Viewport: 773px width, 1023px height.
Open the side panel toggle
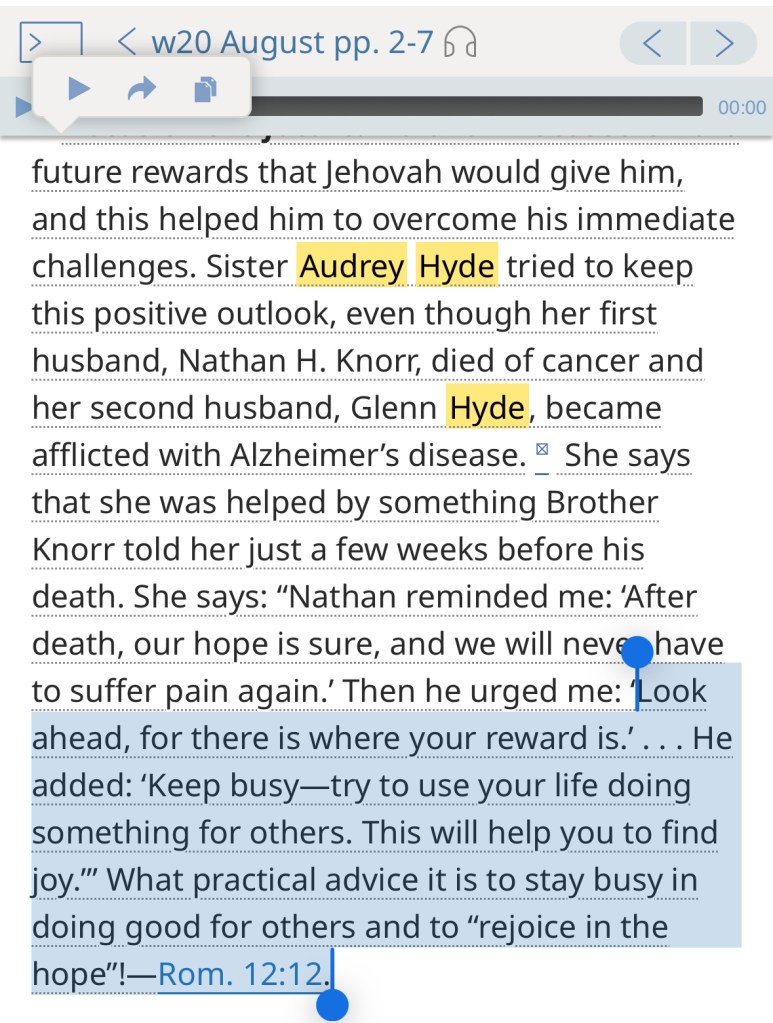coord(50,43)
